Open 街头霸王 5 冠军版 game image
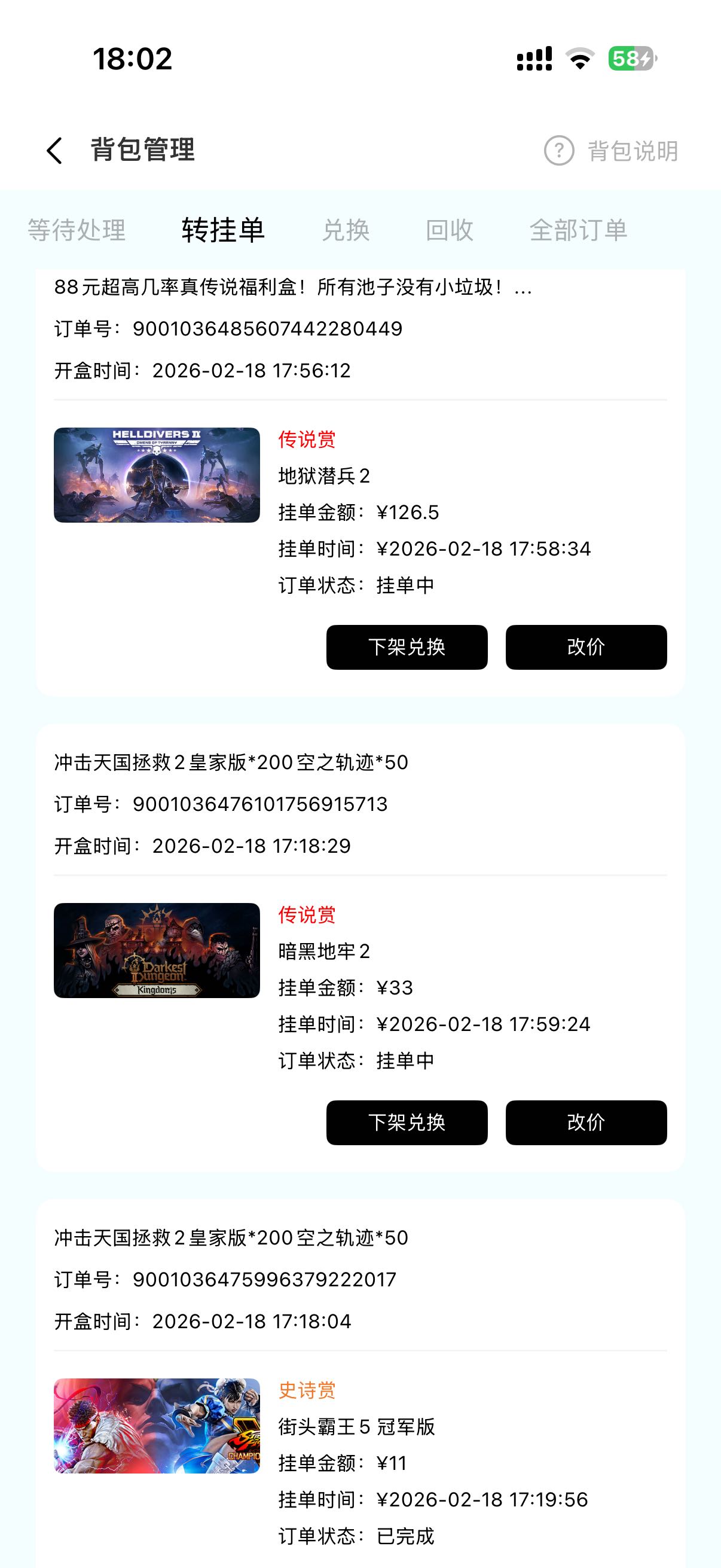 point(157,1426)
